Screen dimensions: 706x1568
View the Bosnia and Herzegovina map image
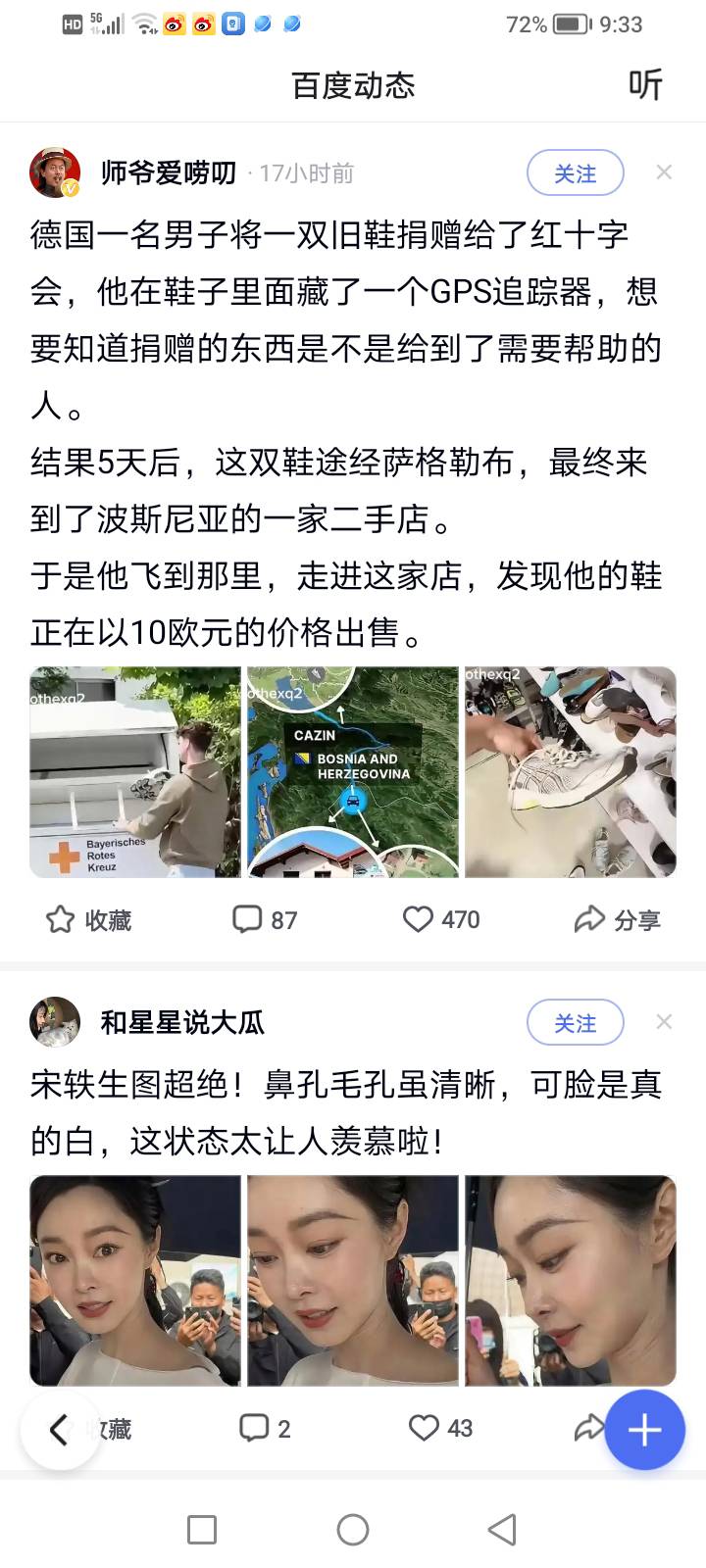[353, 771]
